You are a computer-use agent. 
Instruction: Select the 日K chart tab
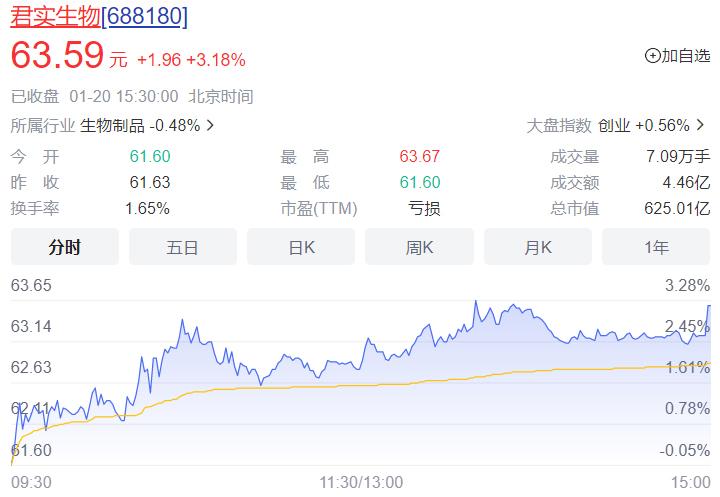coord(301,247)
